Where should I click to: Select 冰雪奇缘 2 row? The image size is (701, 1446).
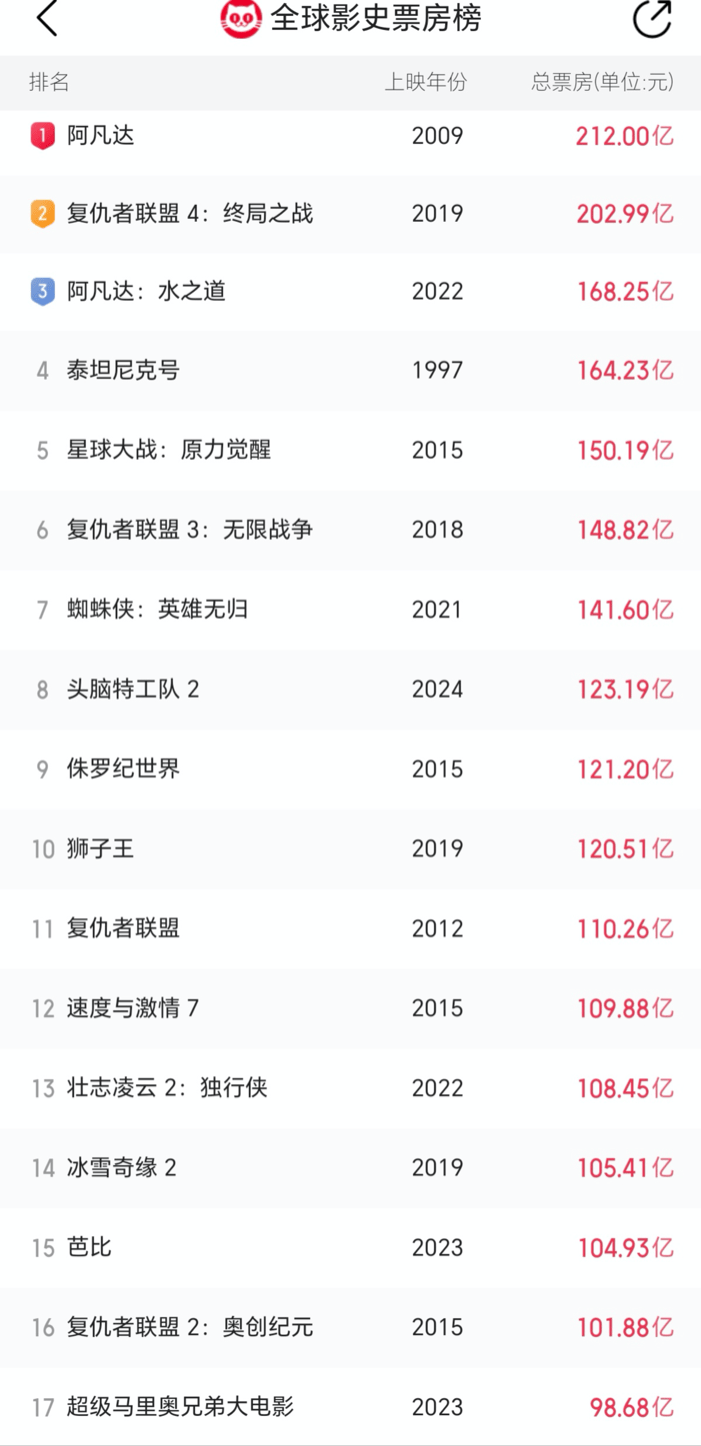pos(350,1168)
